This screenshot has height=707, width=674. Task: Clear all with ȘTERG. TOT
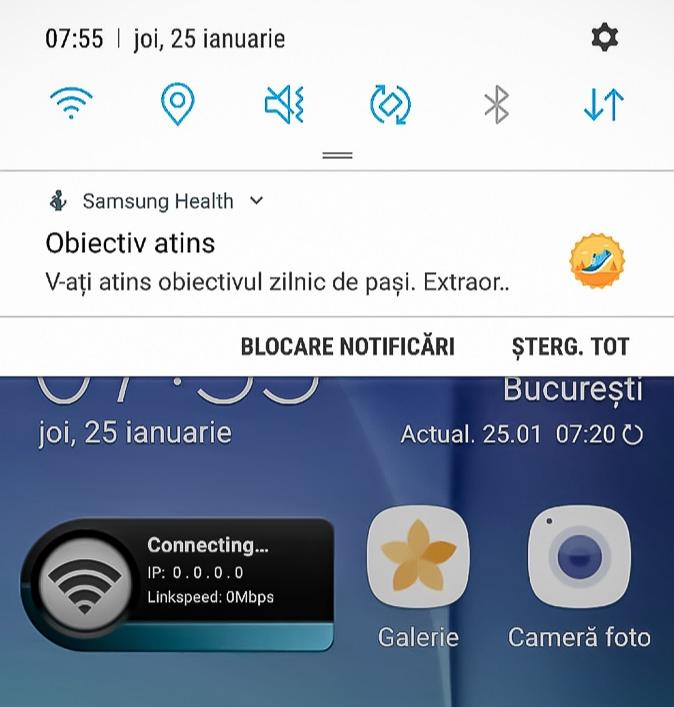[x=570, y=347]
